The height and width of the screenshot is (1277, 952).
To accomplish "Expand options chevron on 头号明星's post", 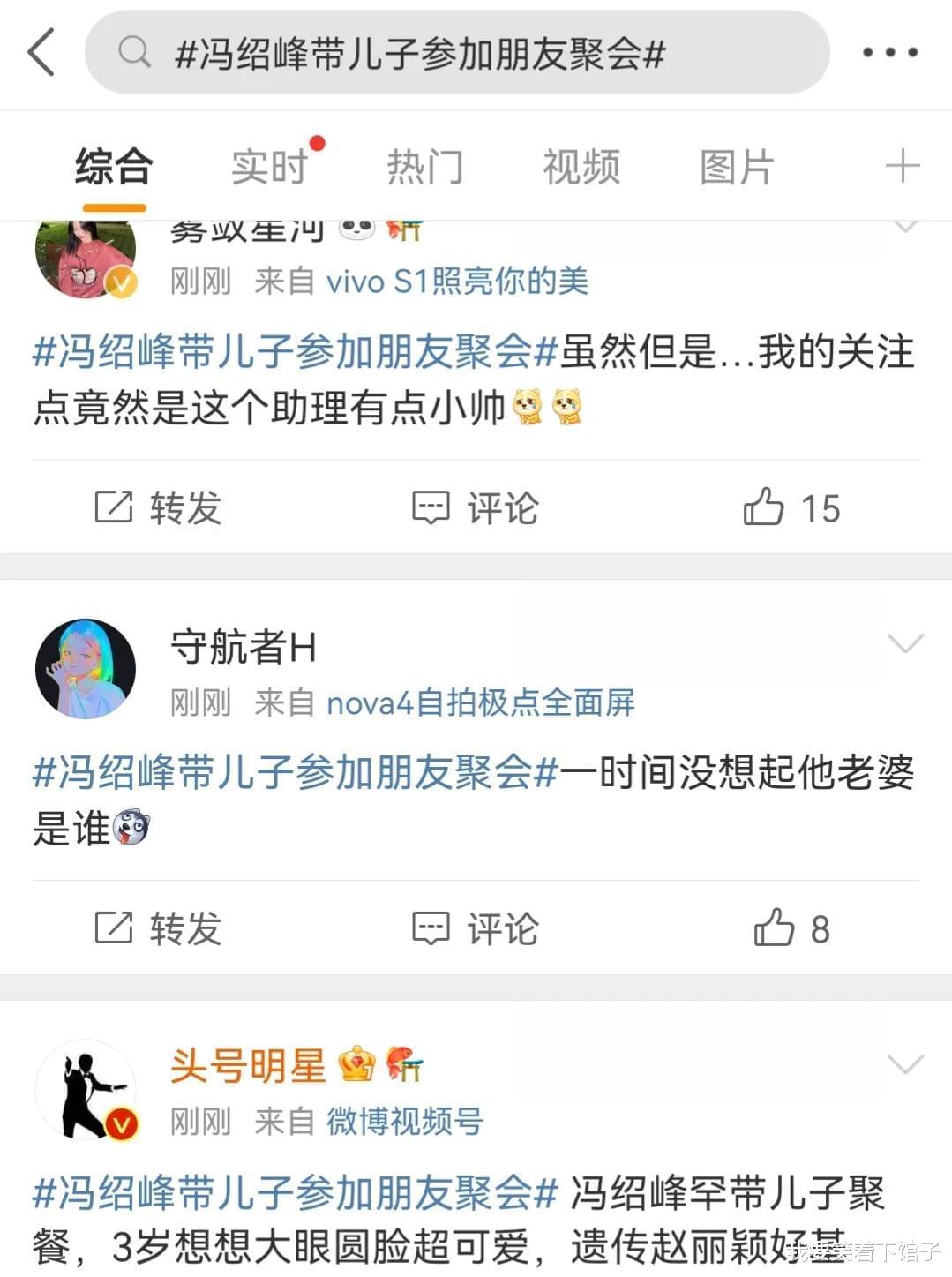I will point(905,1063).
